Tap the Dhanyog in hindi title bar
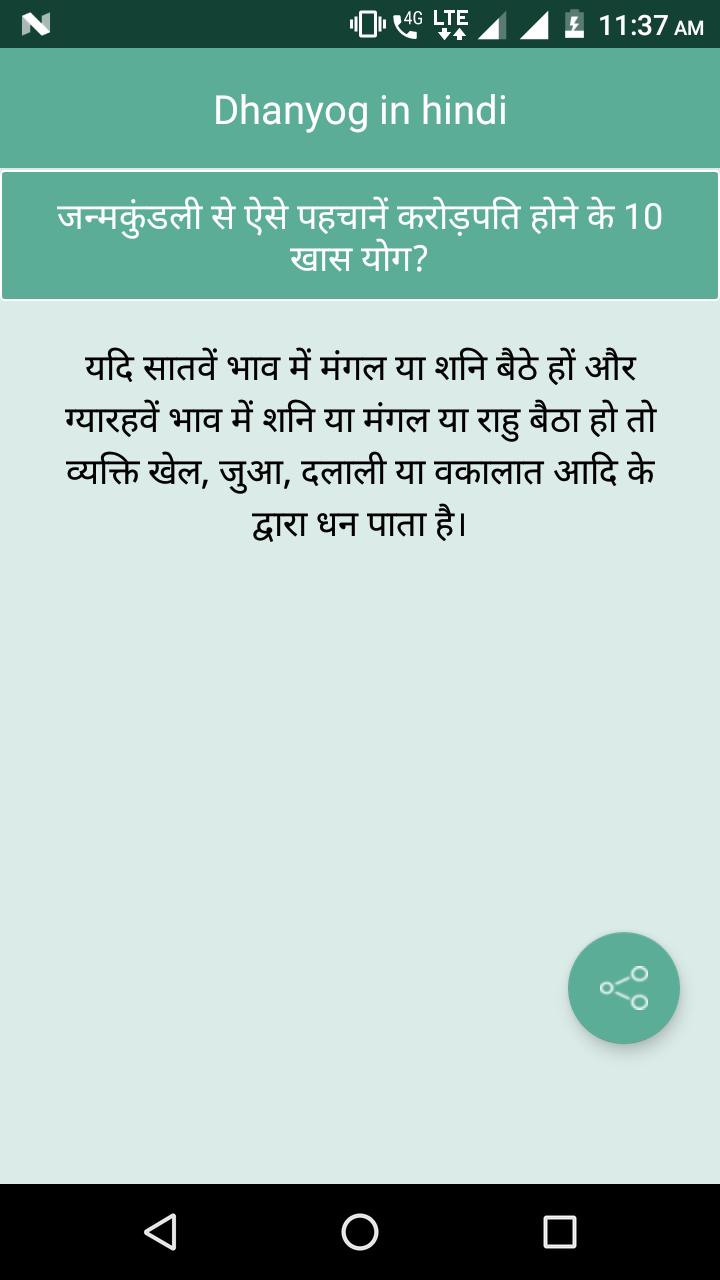720x1280 pixels. 360,110
